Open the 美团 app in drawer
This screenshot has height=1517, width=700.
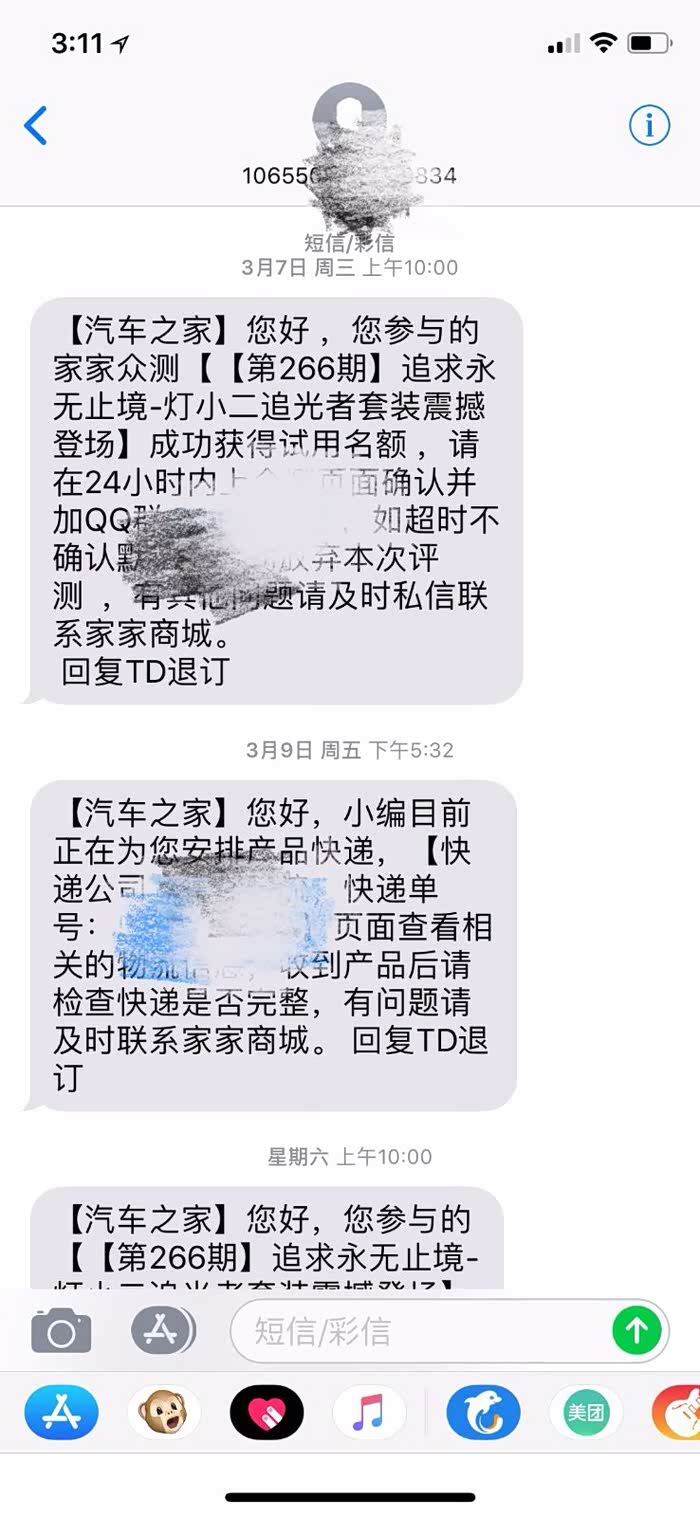click(x=586, y=1413)
